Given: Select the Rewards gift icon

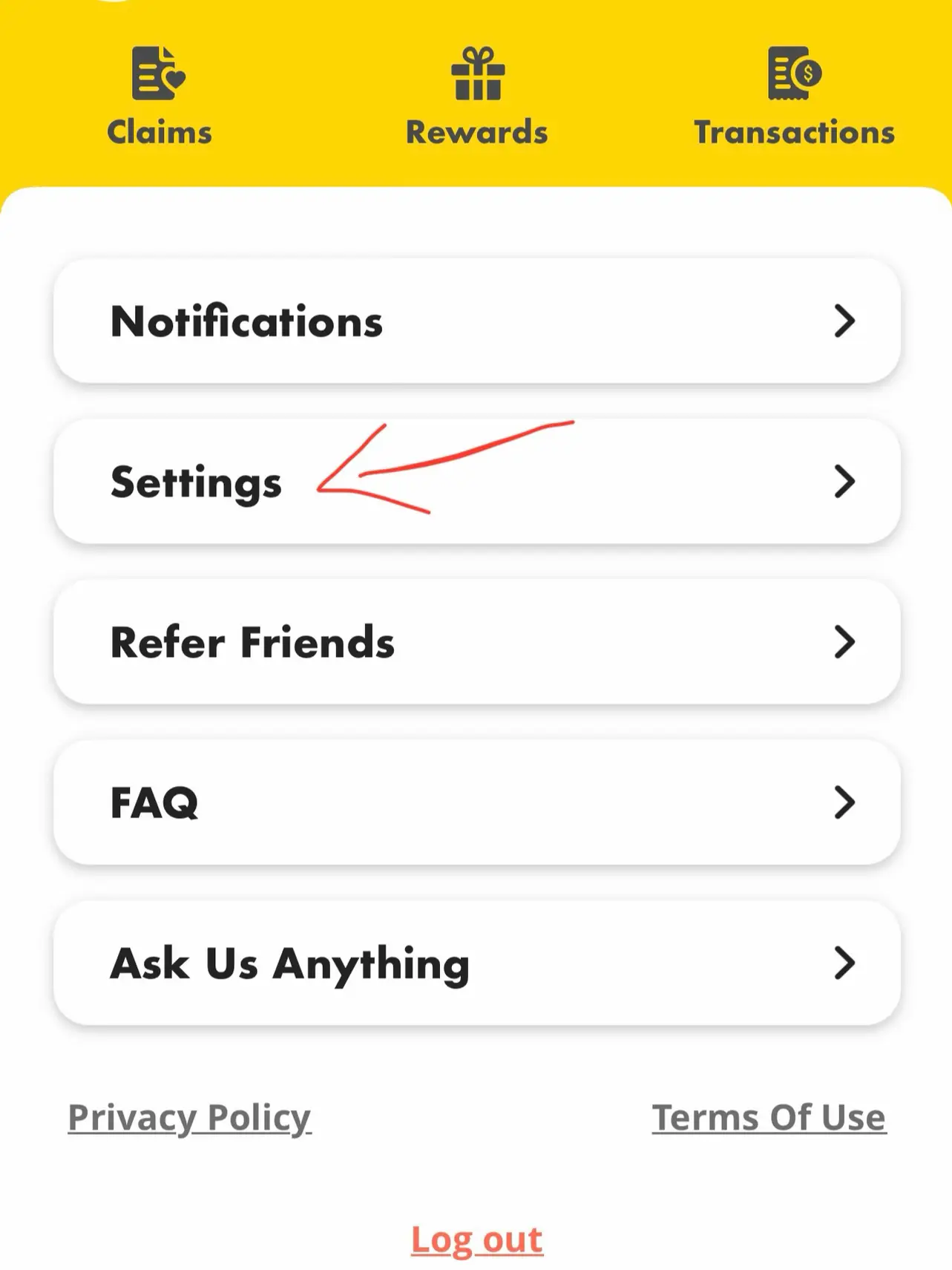Looking at the screenshot, I should tap(479, 72).
